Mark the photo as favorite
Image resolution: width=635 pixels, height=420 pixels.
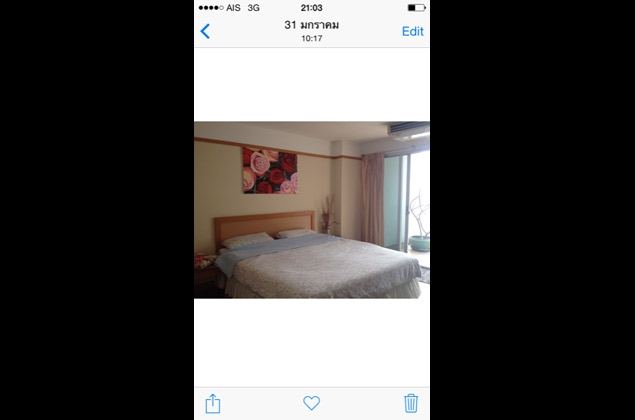311,403
